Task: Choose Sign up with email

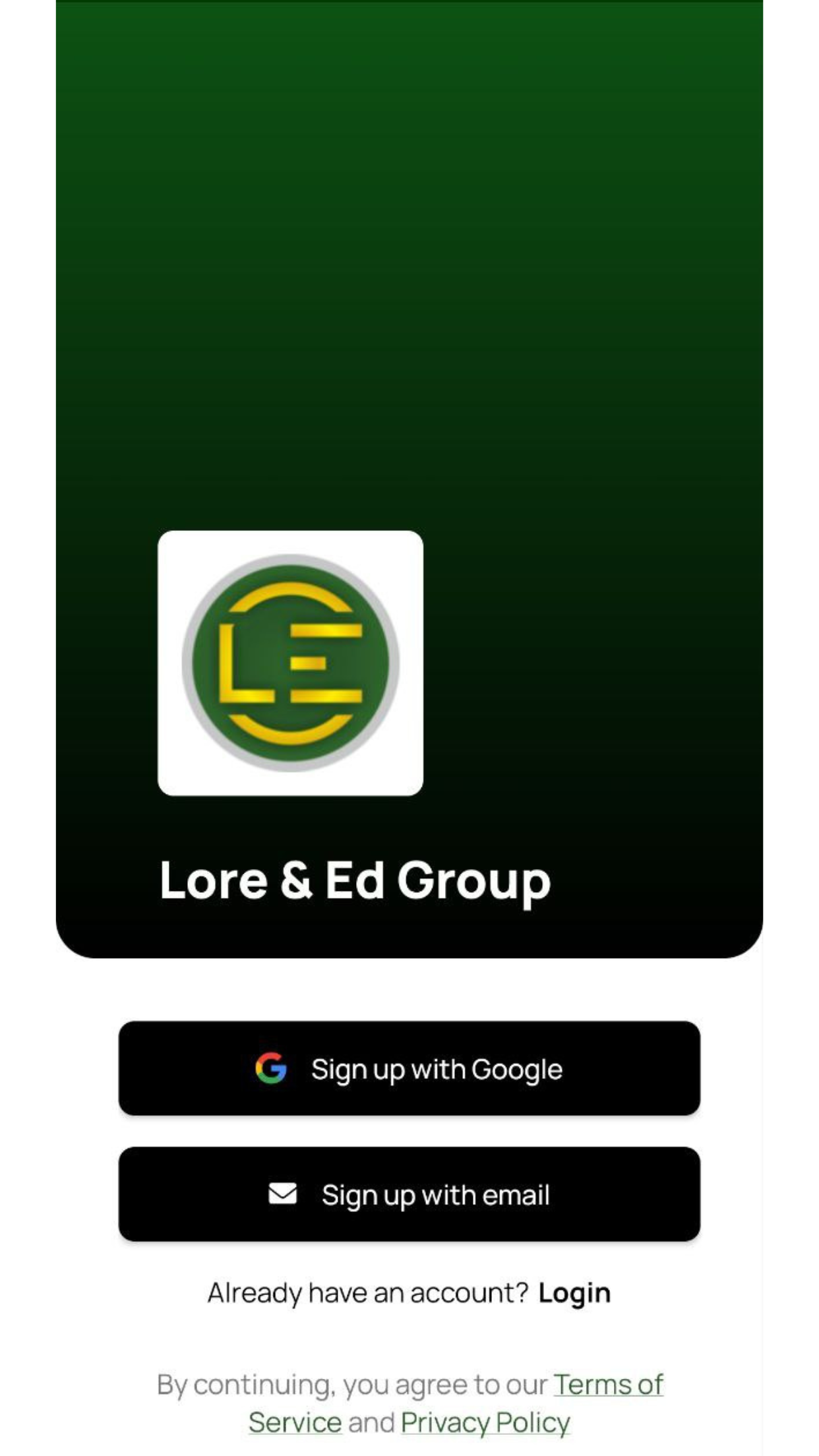Action: pos(409,1194)
